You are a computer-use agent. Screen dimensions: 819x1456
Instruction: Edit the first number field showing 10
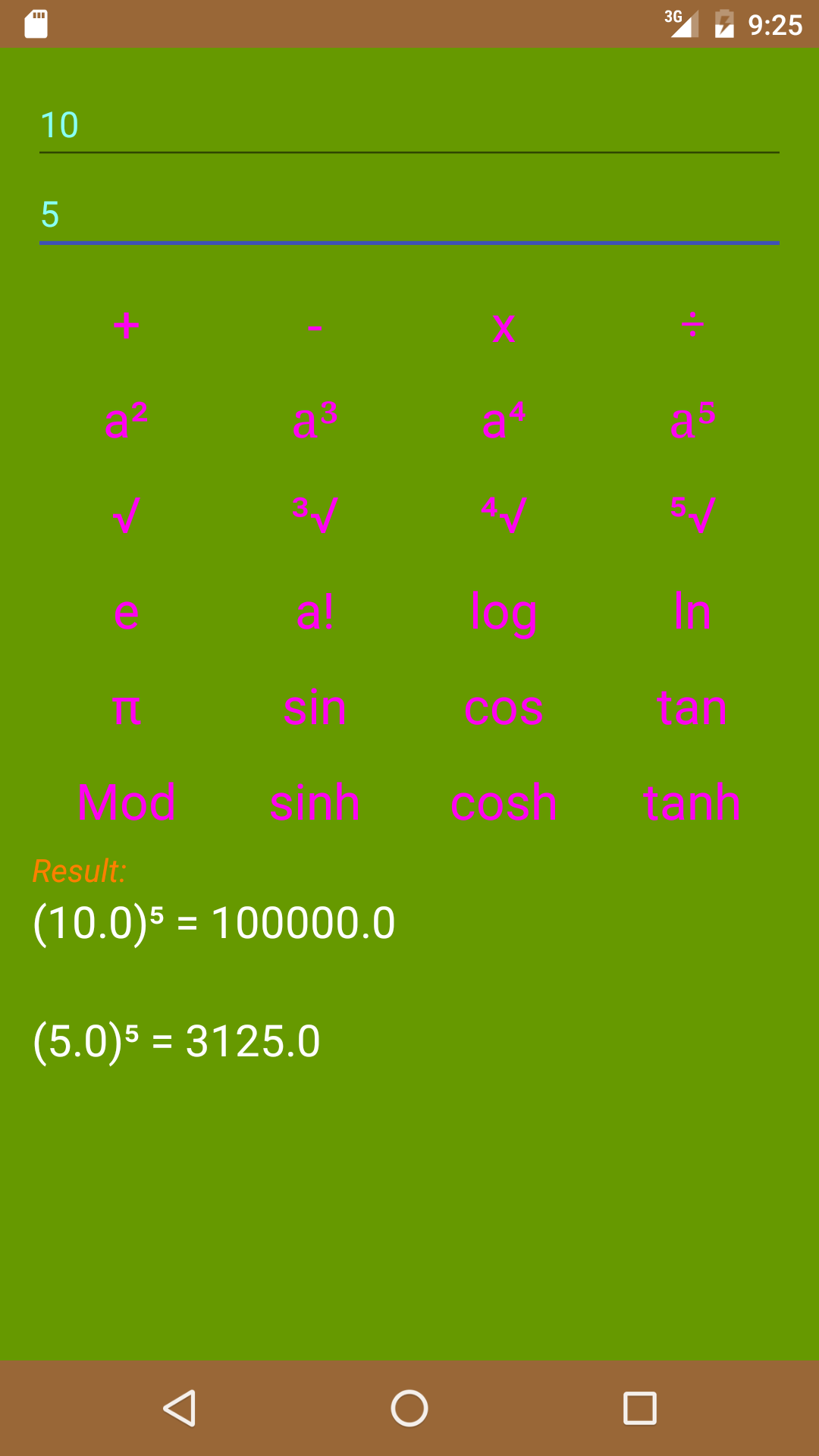click(409, 125)
